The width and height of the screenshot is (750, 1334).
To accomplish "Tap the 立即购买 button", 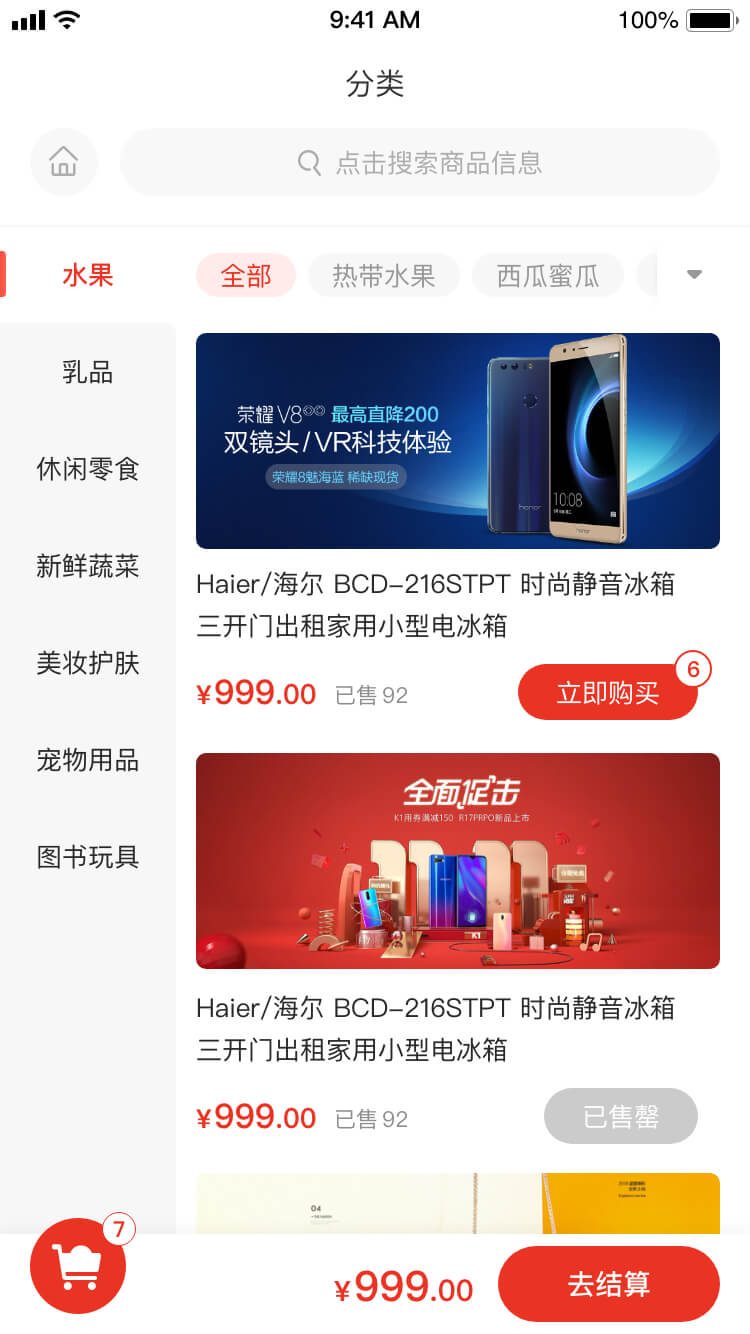I will 607,692.
